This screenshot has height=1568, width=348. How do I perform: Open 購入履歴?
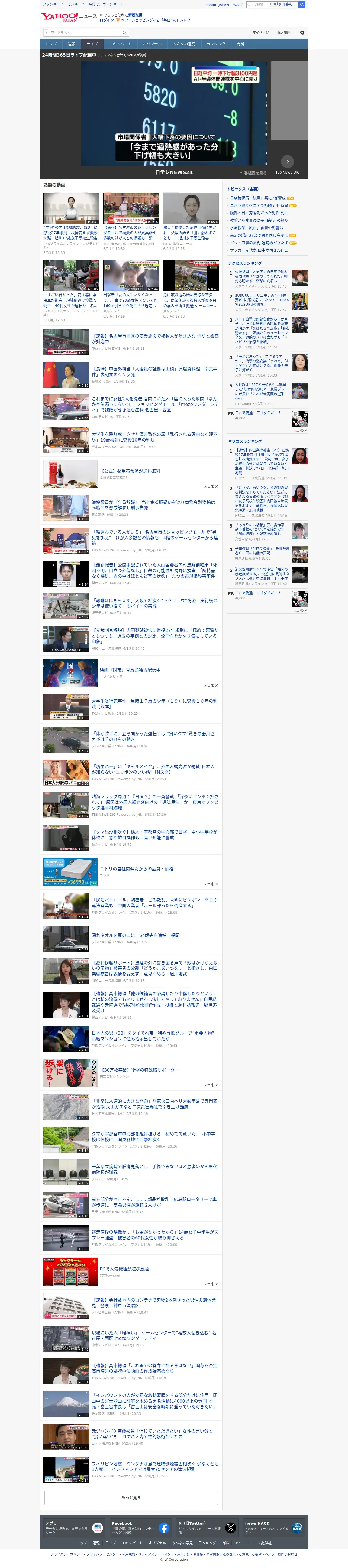(x=283, y=32)
